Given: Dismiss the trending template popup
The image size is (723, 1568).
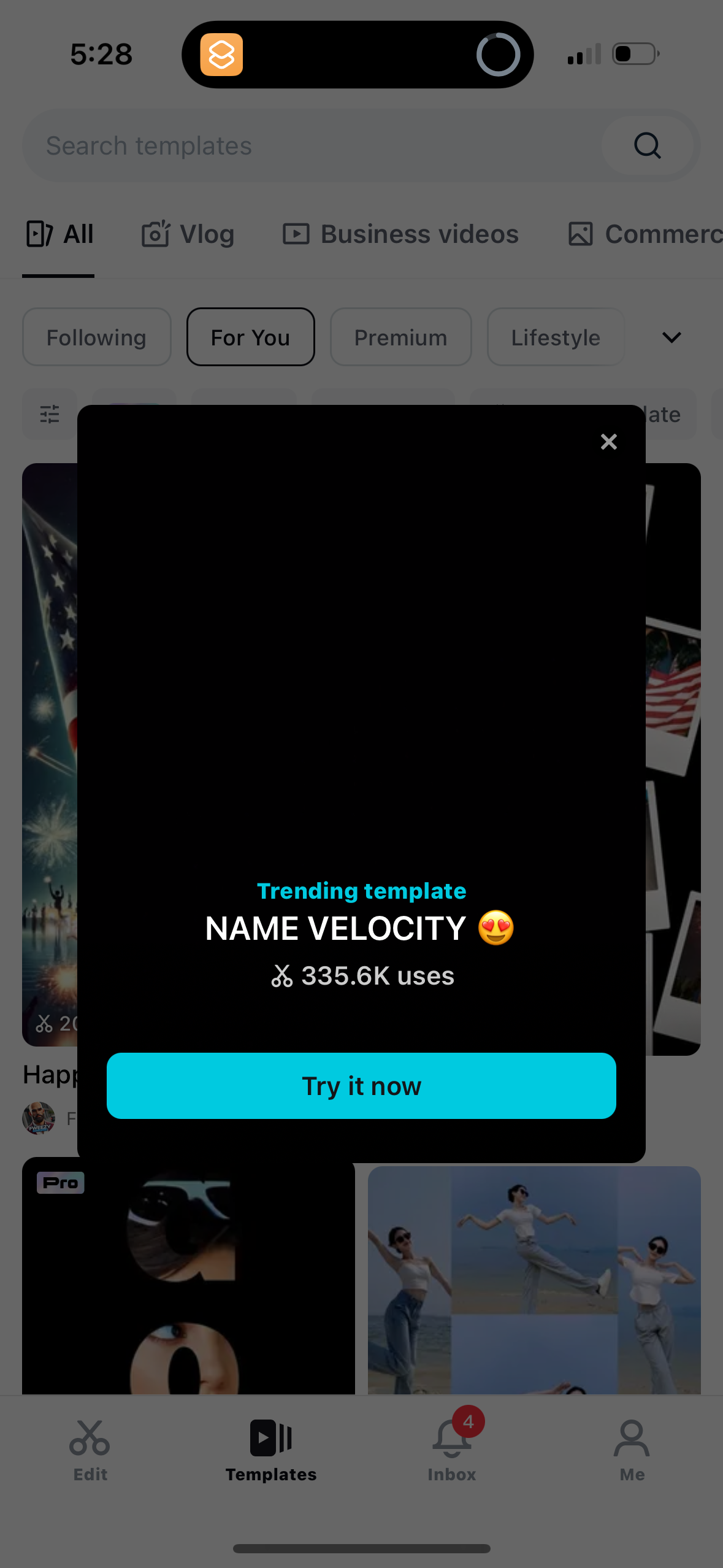Looking at the screenshot, I should pyautogui.click(x=608, y=442).
